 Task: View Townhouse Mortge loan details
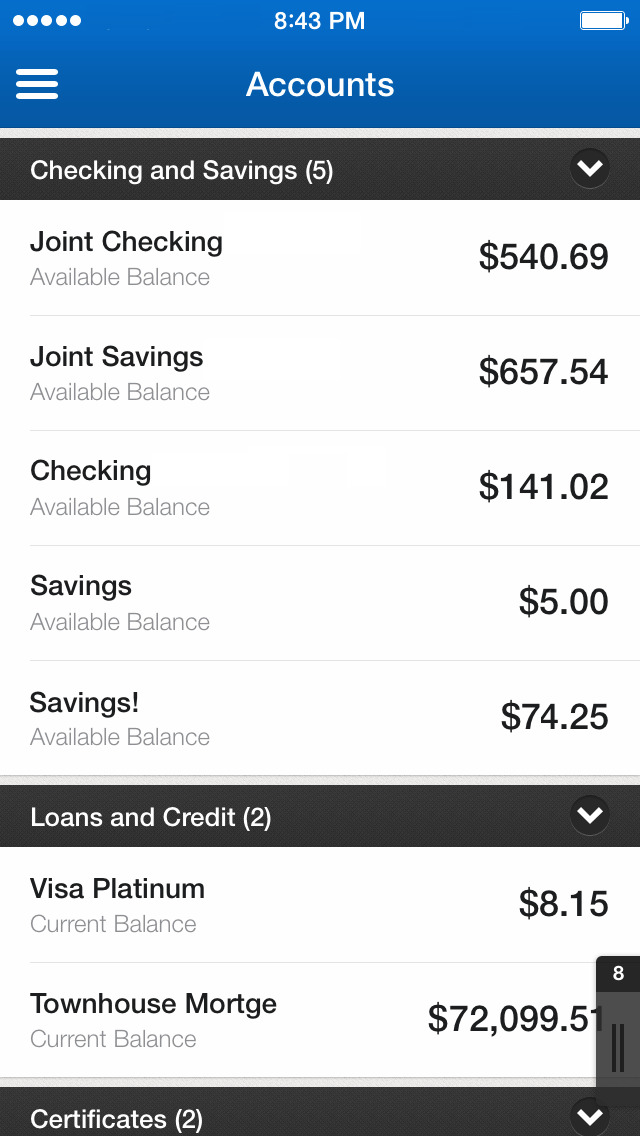point(300,1020)
